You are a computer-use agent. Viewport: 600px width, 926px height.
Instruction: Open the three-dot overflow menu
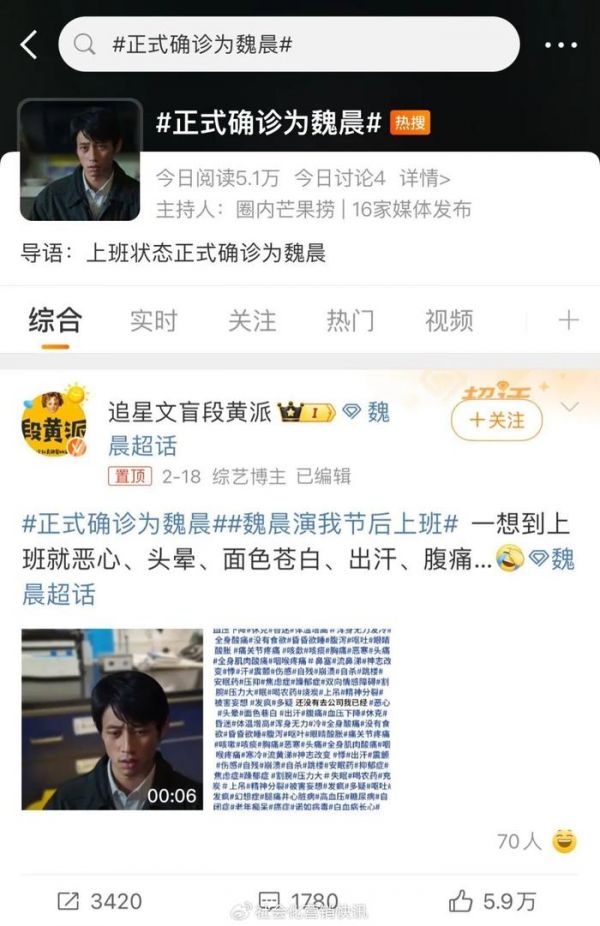560,45
